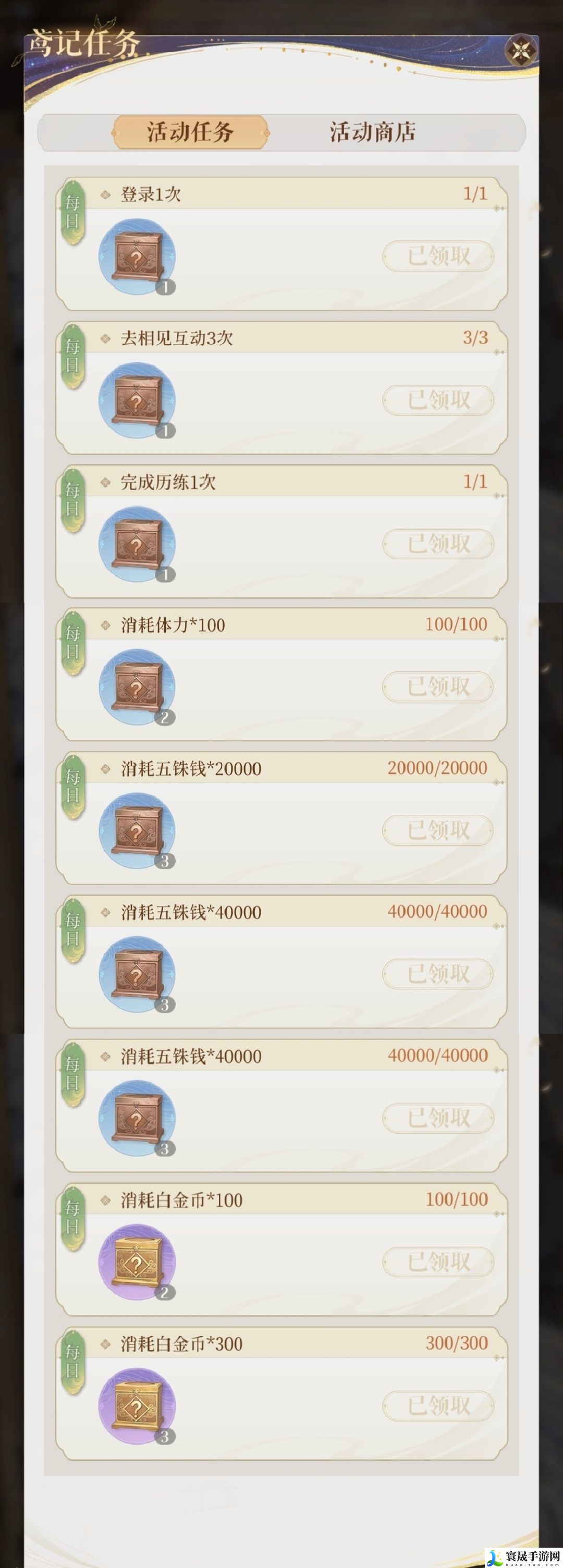The width and height of the screenshot is (563, 1568).
Task: Tap 已领取 for 消耗五铢钱*20000
Action: [x=437, y=830]
